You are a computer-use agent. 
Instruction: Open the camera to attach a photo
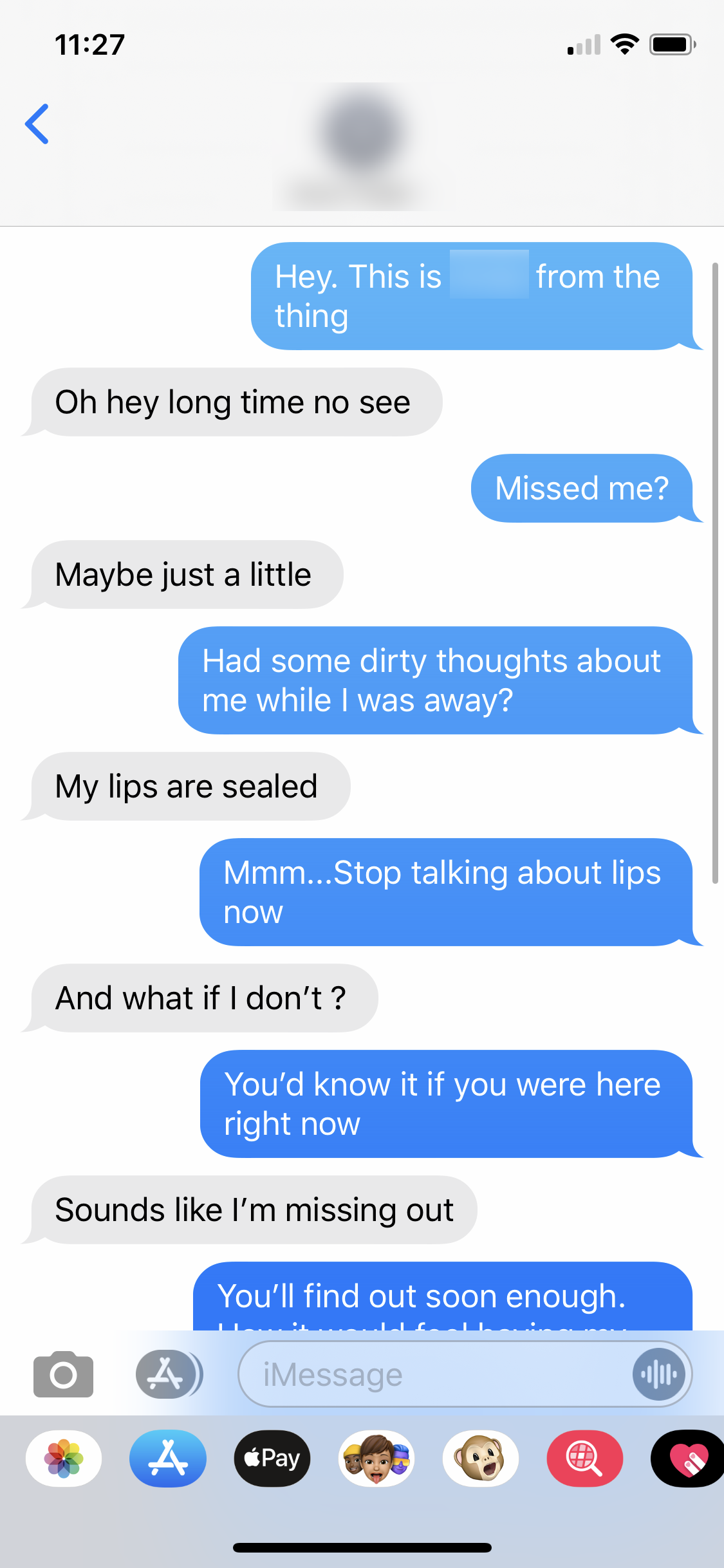coord(63,1374)
